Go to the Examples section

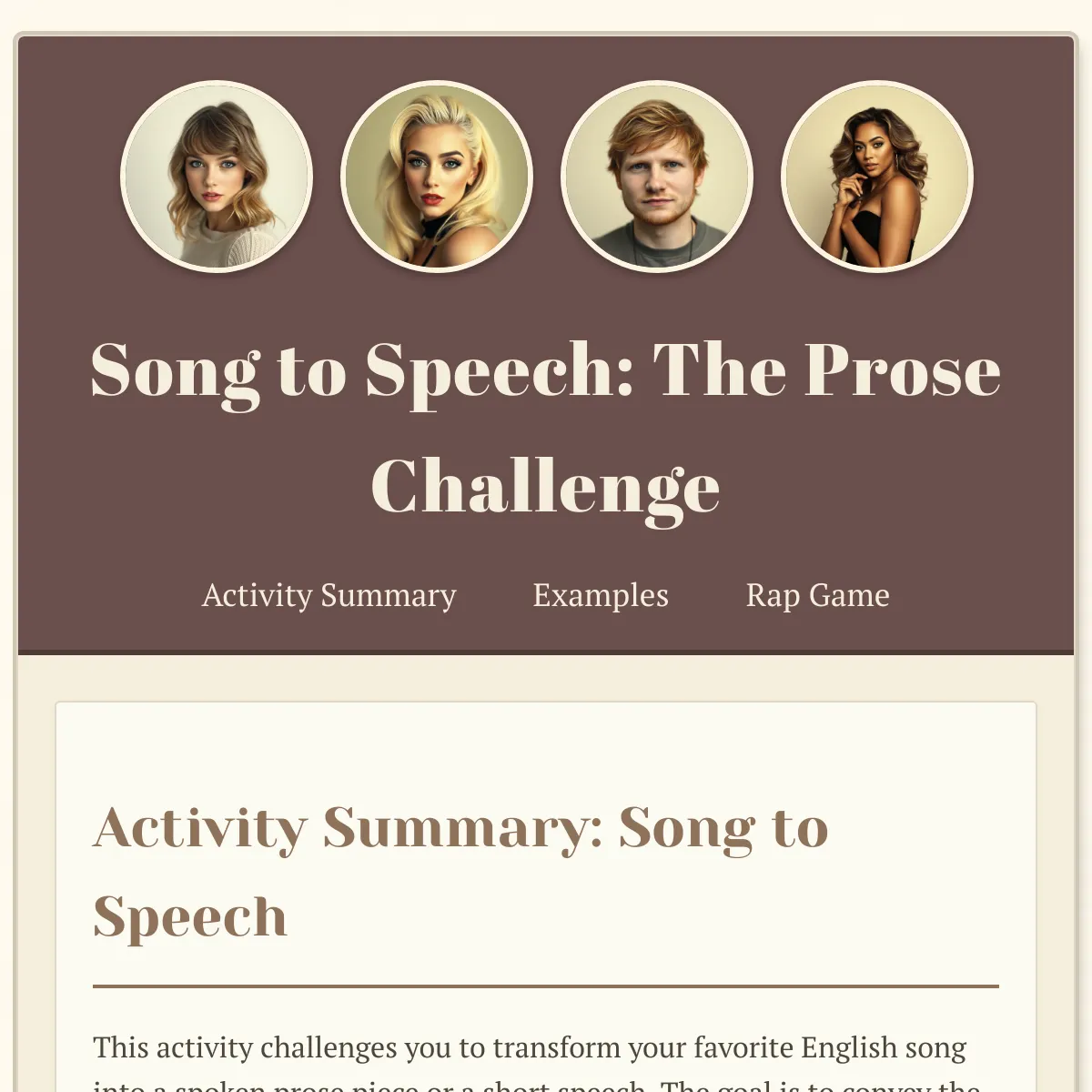(601, 595)
